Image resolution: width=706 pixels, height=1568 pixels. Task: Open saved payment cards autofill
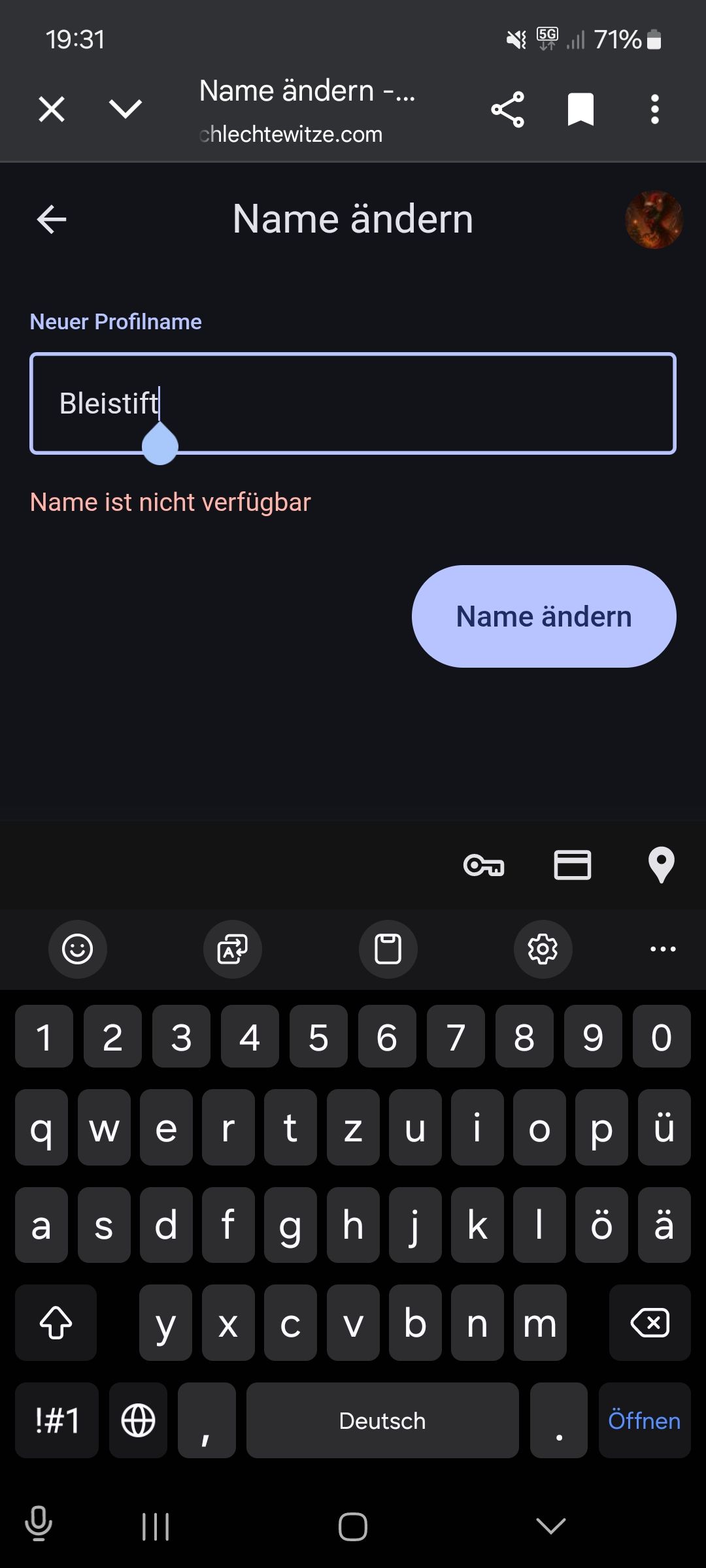pyautogui.click(x=573, y=866)
